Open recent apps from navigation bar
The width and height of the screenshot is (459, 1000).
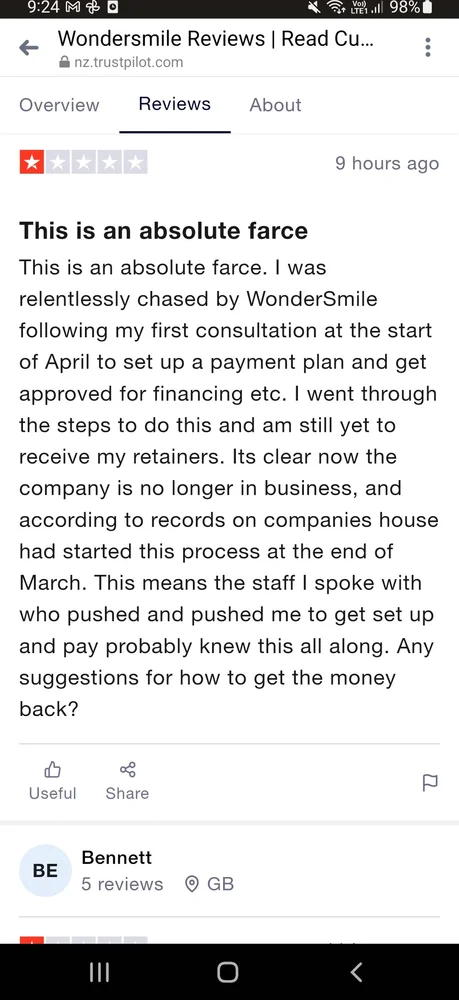click(x=99, y=972)
